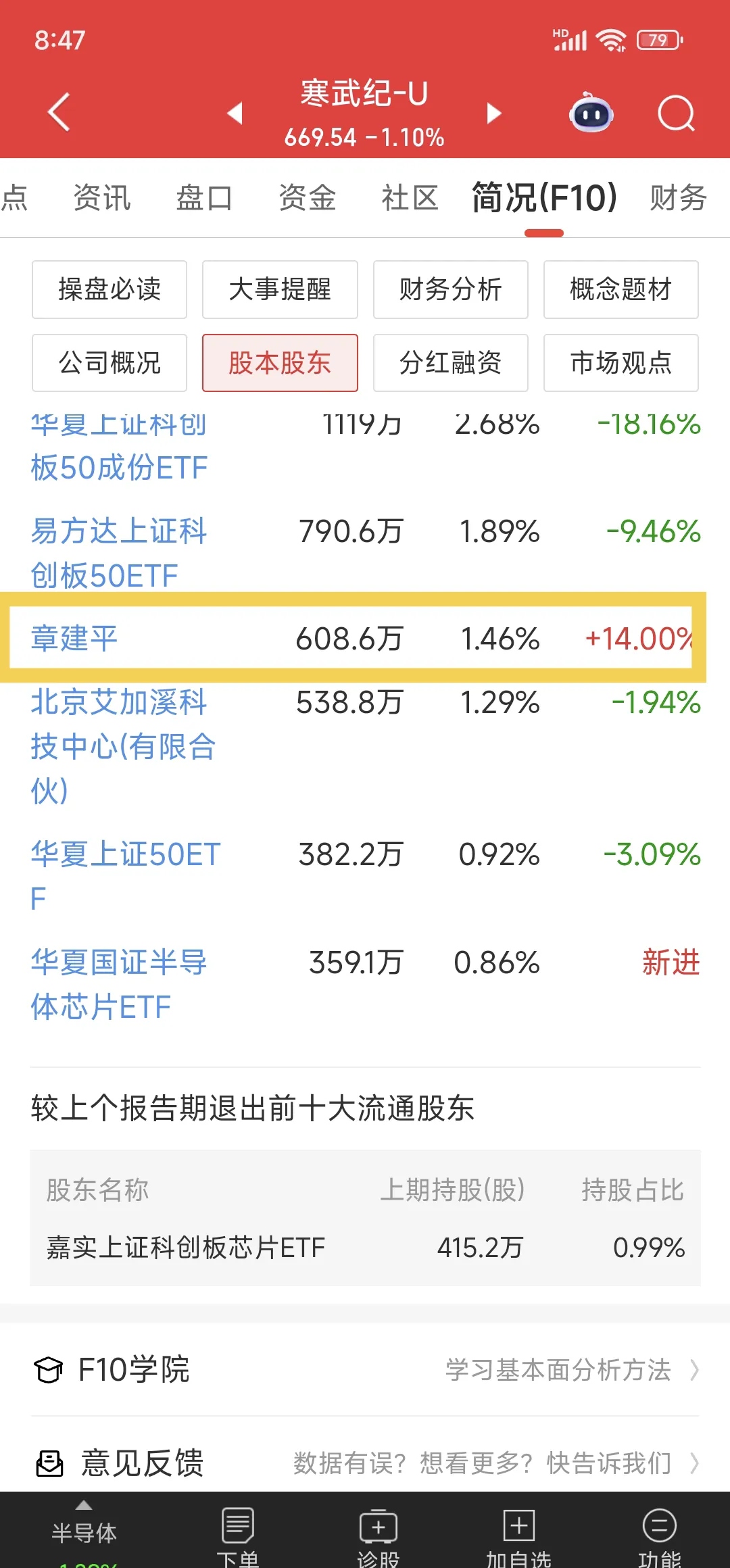Select the next stock arrow
Screen dimensions: 730x1568
[x=493, y=114]
